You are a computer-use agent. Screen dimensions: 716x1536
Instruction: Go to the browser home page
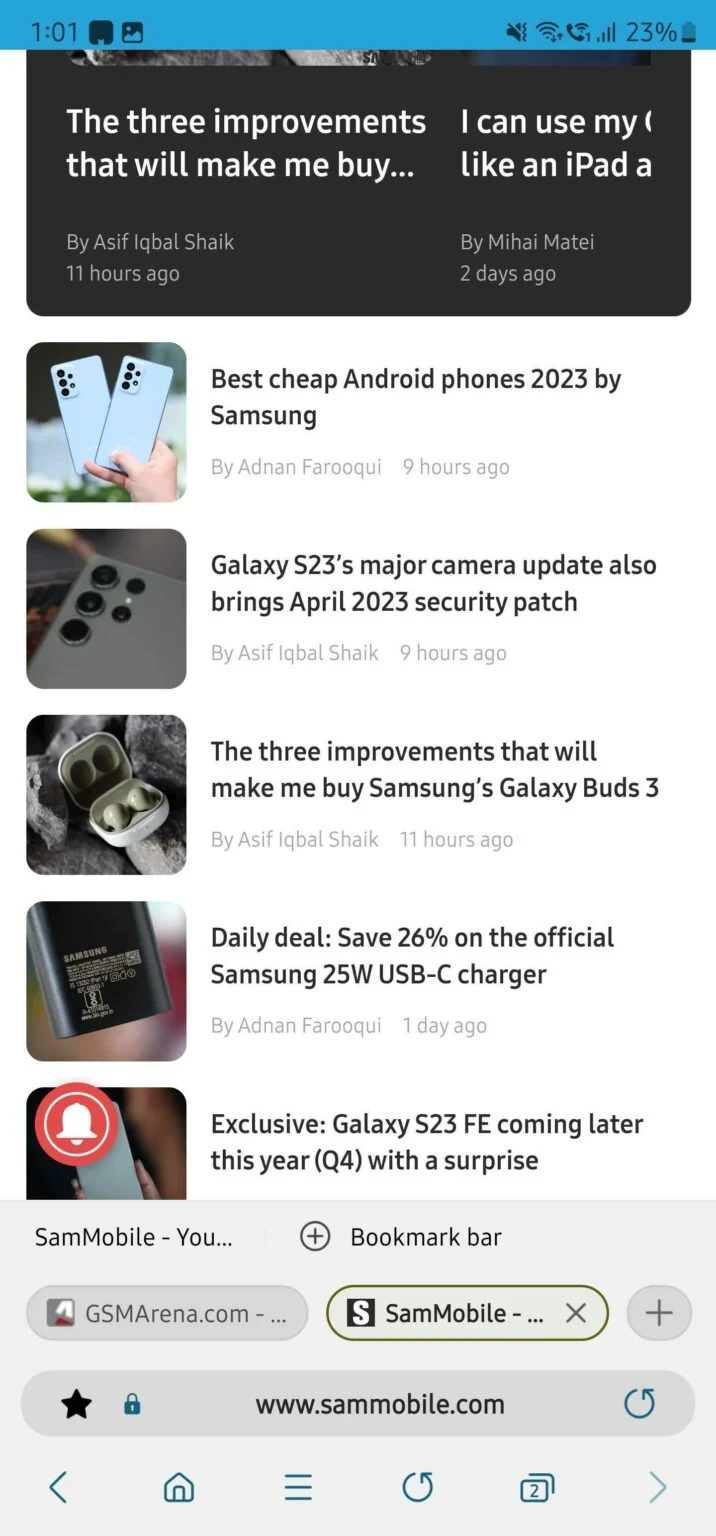click(178, 1488)
